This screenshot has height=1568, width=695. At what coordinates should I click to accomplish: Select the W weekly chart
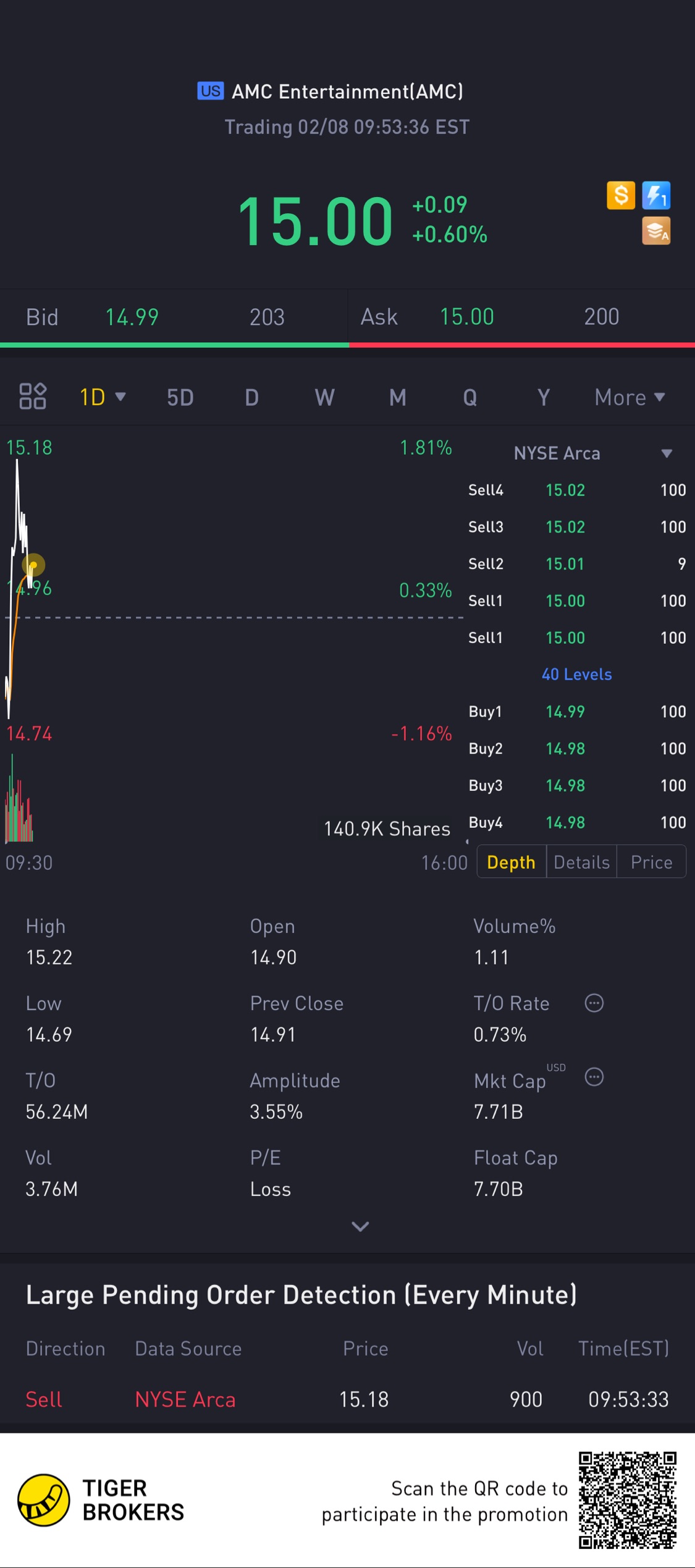(324, 397)
